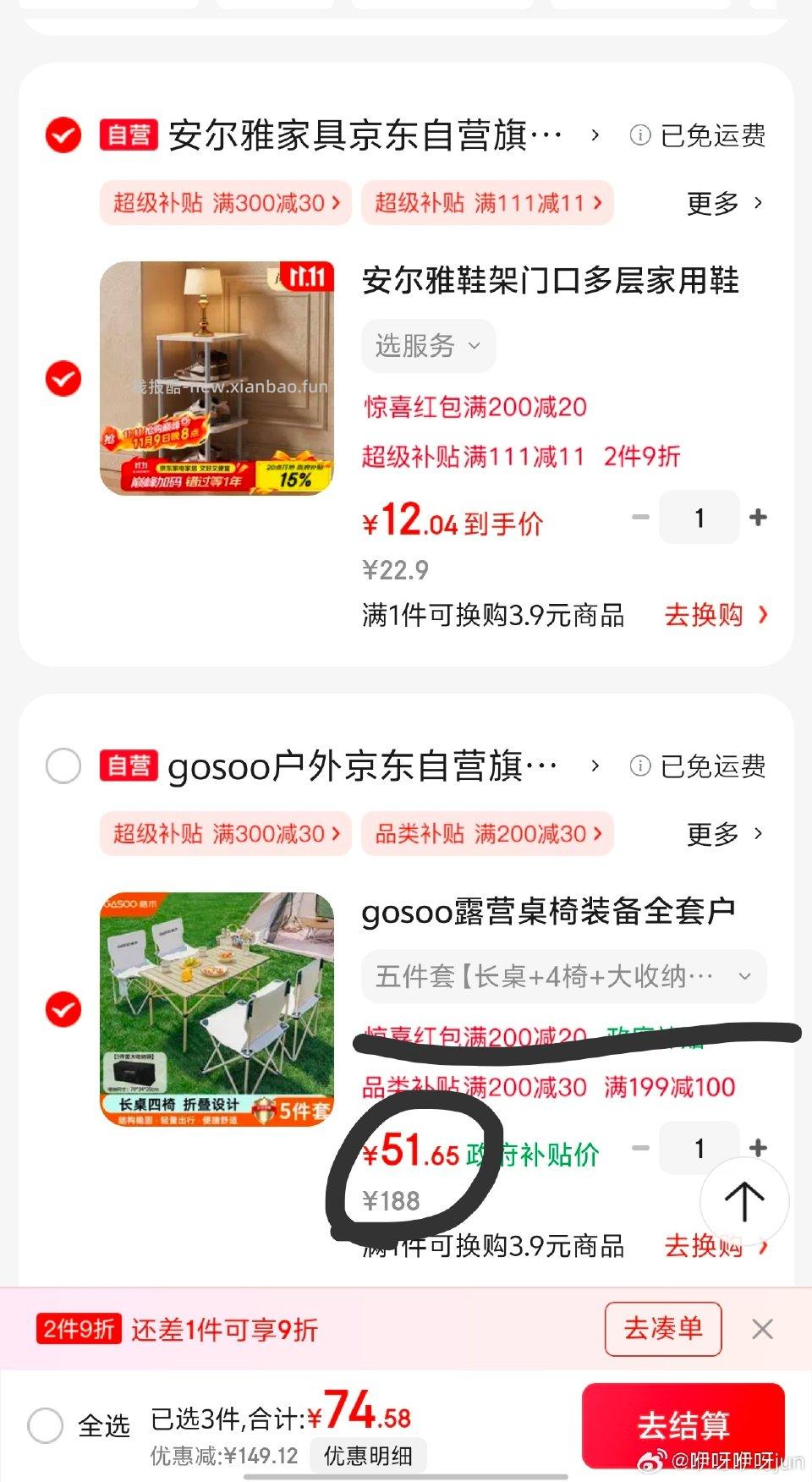The width and height of the screenshot is (812, 1482).
Task: Click the info icon next to gosoo store's 已免运费
Action: 640,767
